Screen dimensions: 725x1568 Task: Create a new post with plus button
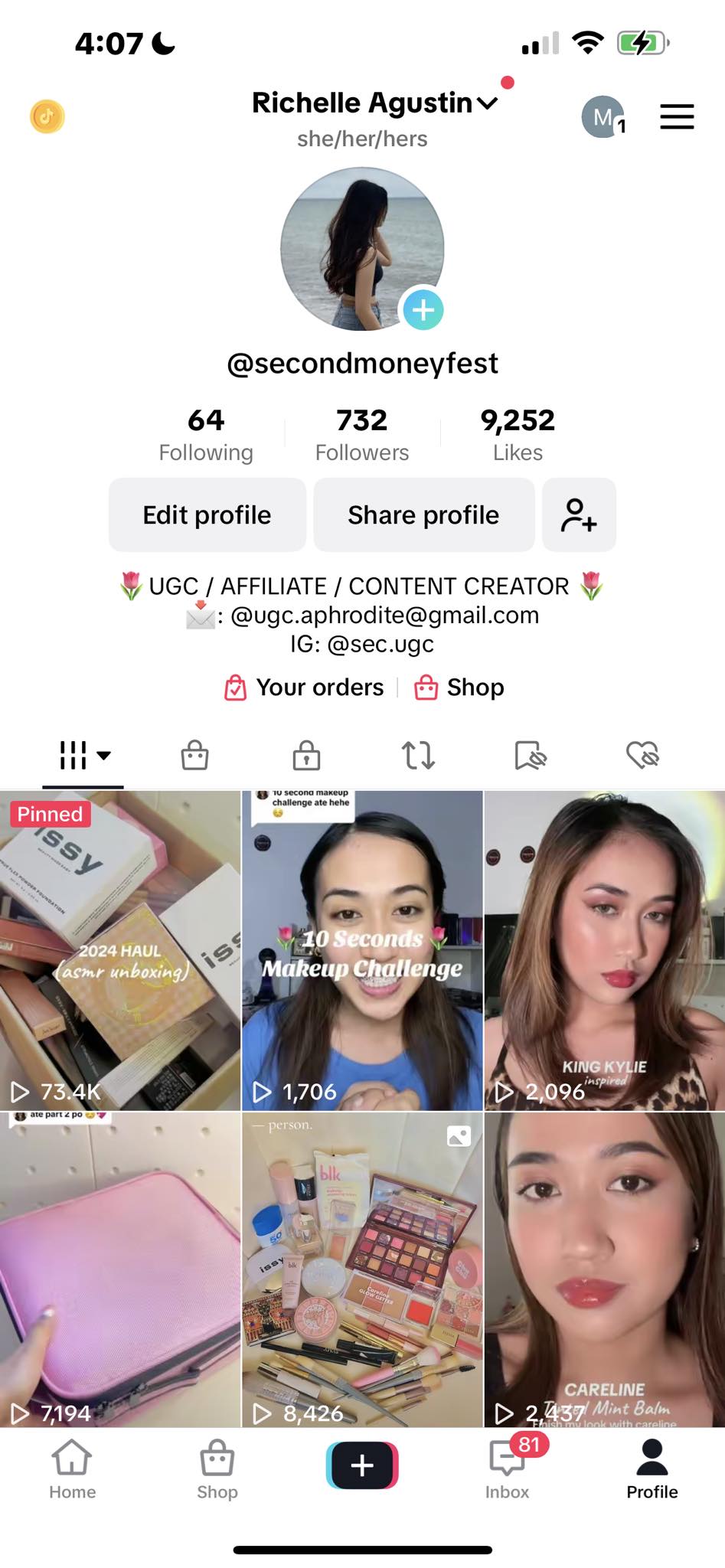pyautogui.click(x=362, y=1465)
